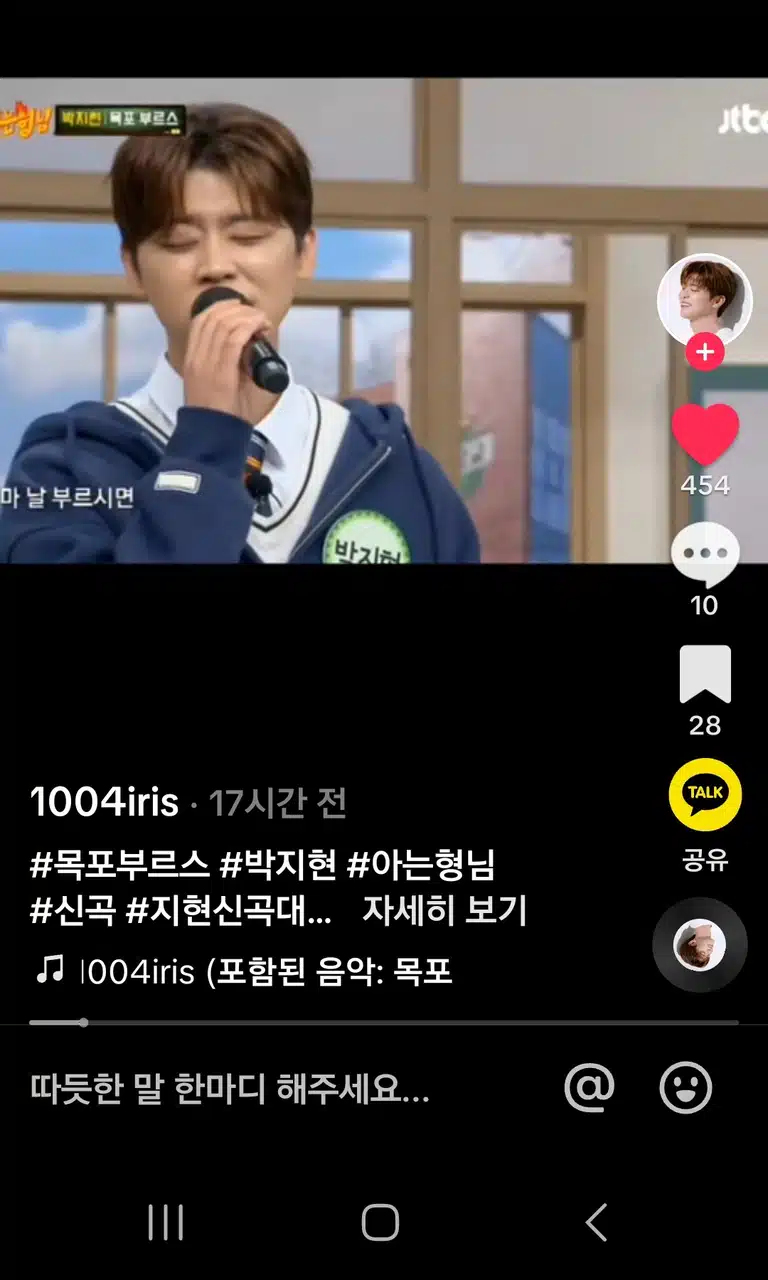
Task: Tap the video progress bar
Action: coord(384,1022)
